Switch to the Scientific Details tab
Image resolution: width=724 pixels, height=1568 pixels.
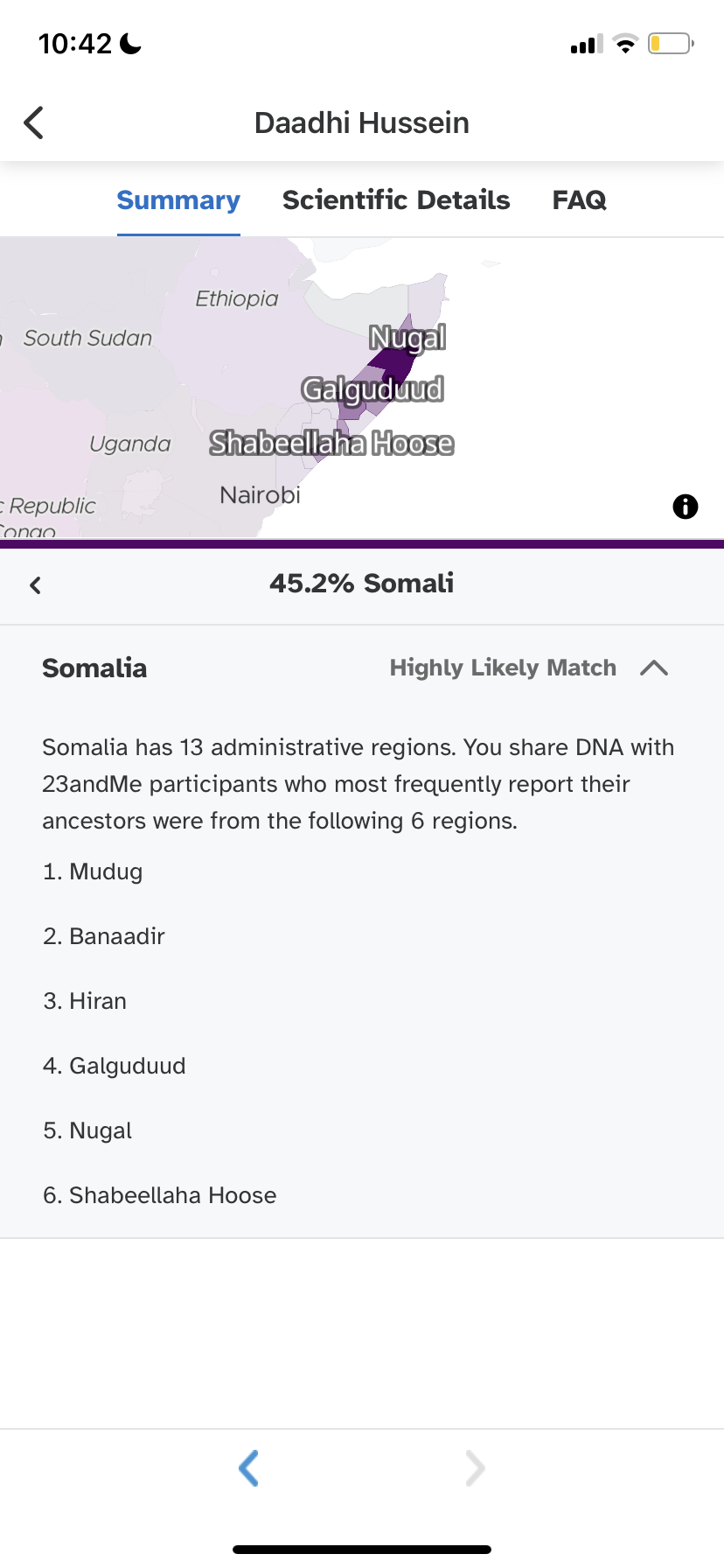tap(396, 200)
